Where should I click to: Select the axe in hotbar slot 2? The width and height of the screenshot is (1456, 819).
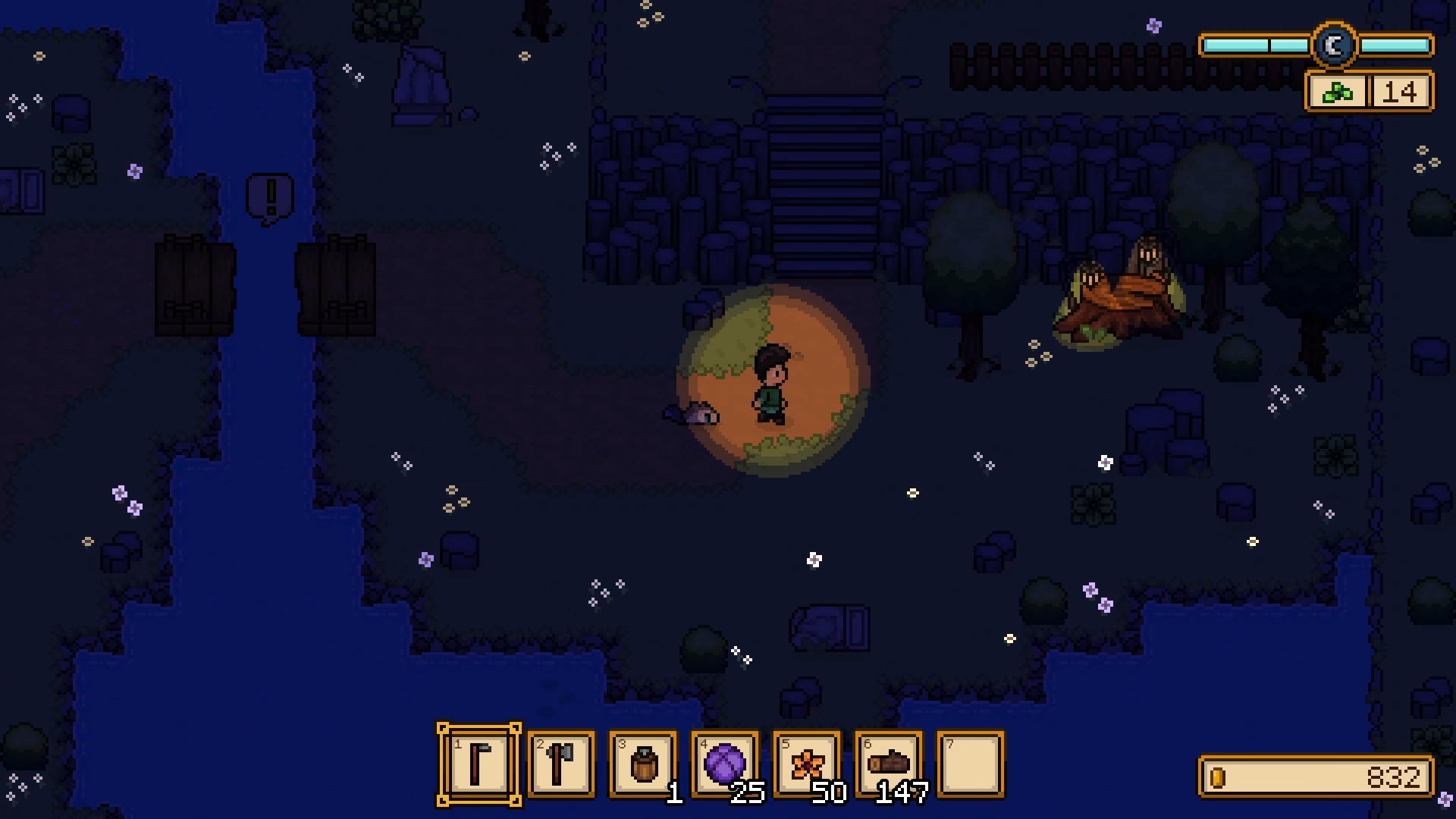[561, 764]
